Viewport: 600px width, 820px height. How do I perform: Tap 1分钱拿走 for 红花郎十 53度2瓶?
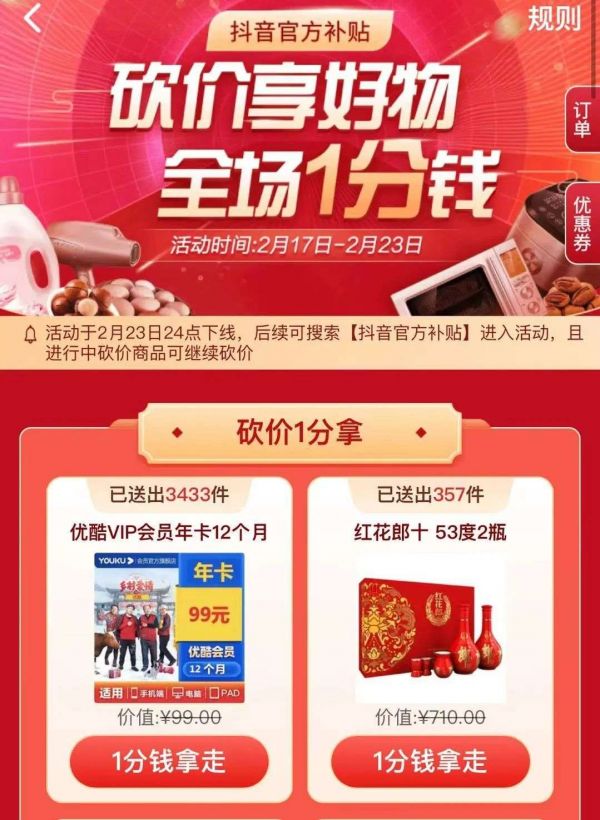(430, 762)
